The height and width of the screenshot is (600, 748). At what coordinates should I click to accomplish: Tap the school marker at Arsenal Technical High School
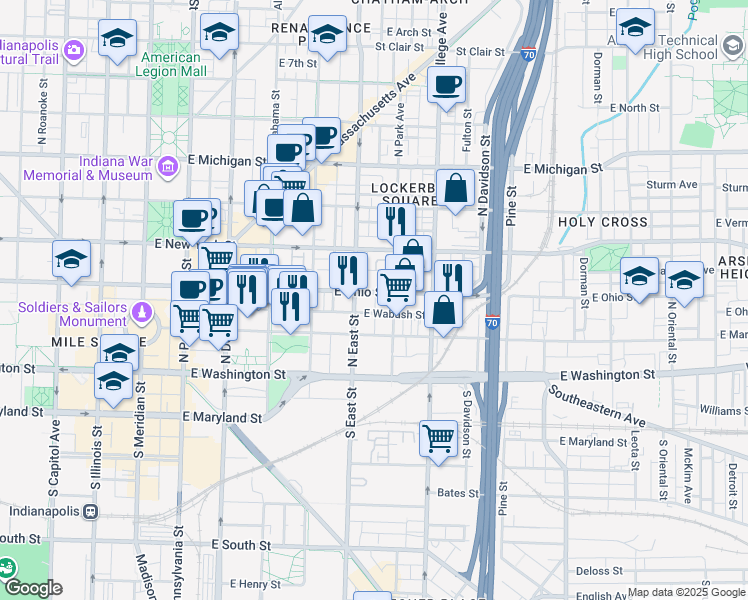tap(635, 28)
